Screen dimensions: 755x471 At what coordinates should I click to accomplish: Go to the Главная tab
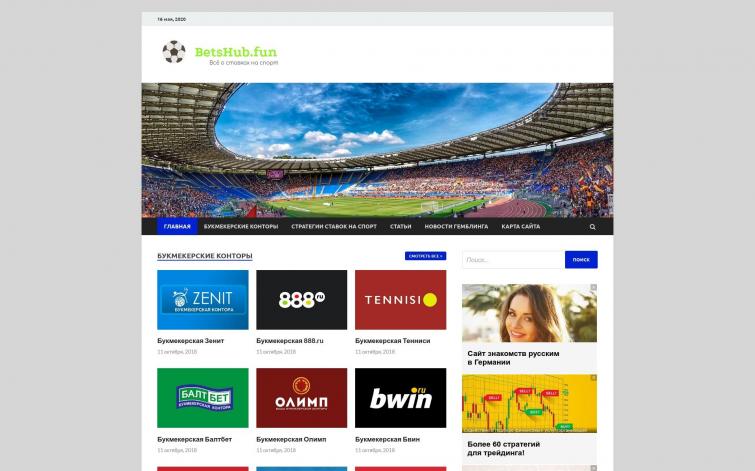point(177,227)
